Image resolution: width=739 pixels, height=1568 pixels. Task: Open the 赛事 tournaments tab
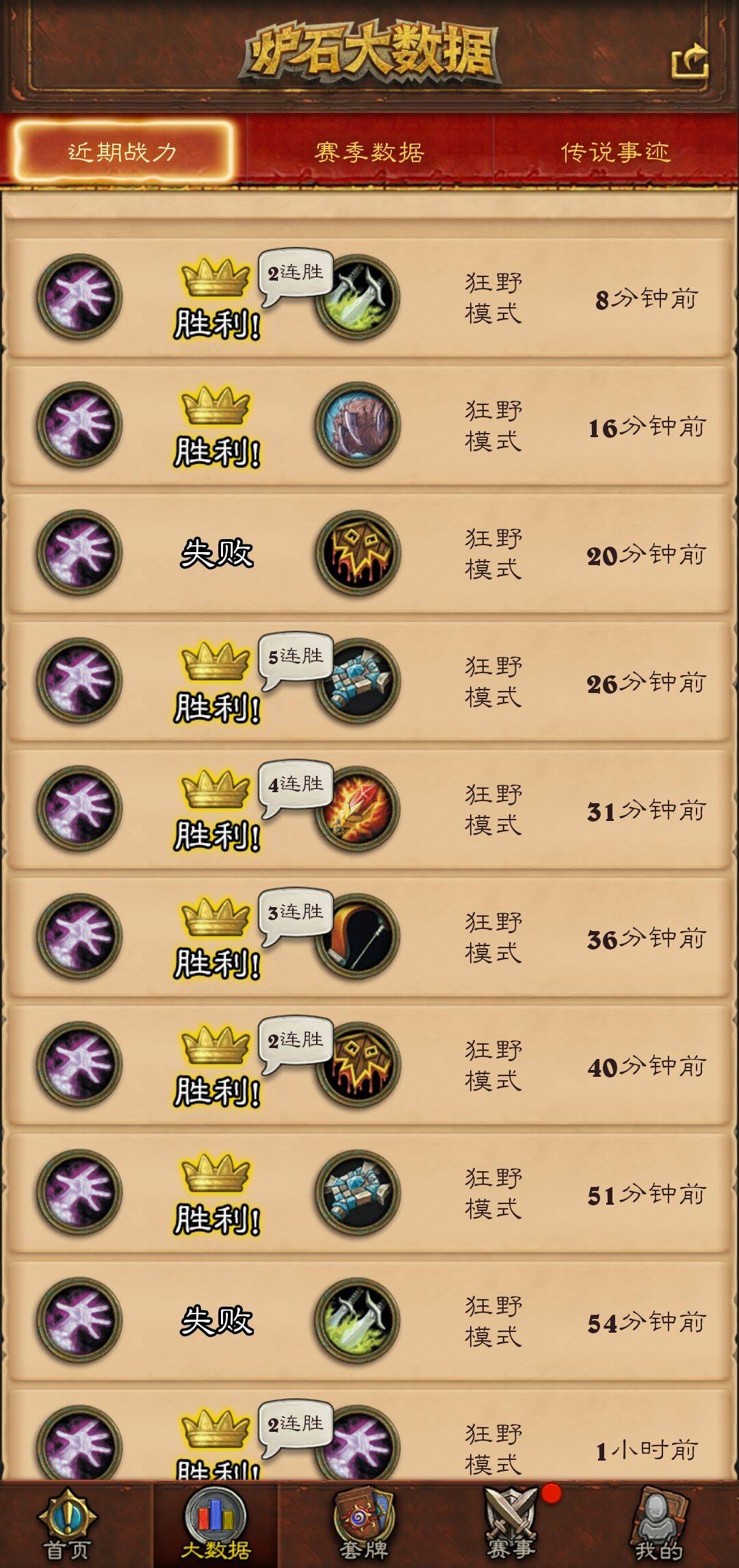click(511, 1524)
